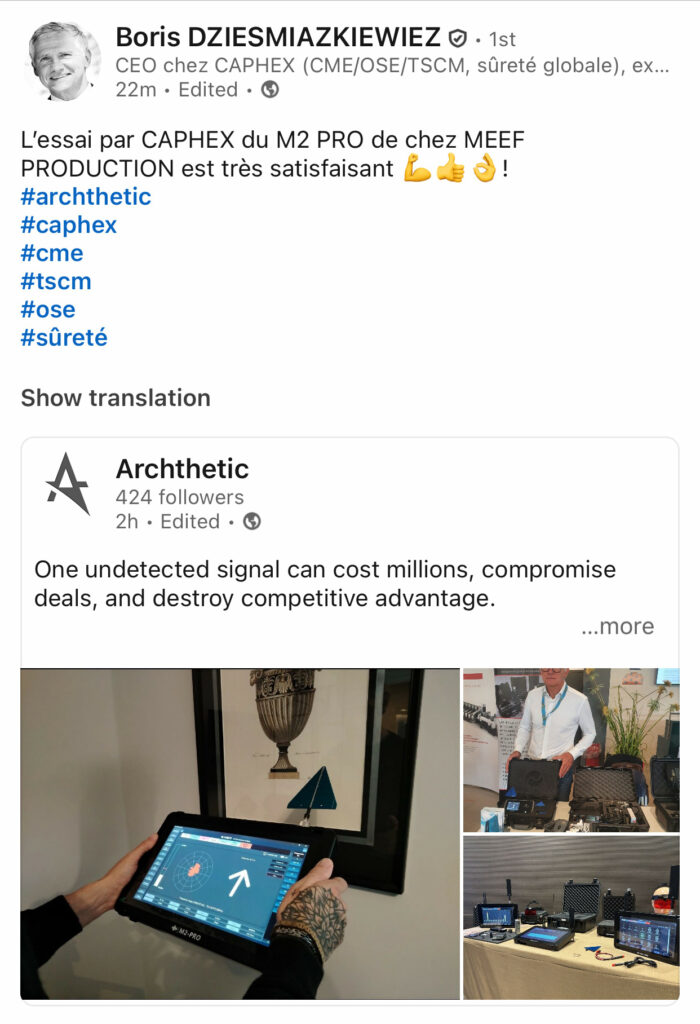Open Boris Dziesmiazkiewiez's profile photo
The height and width of the screenshot is (1024, 700).
point(65,60)
